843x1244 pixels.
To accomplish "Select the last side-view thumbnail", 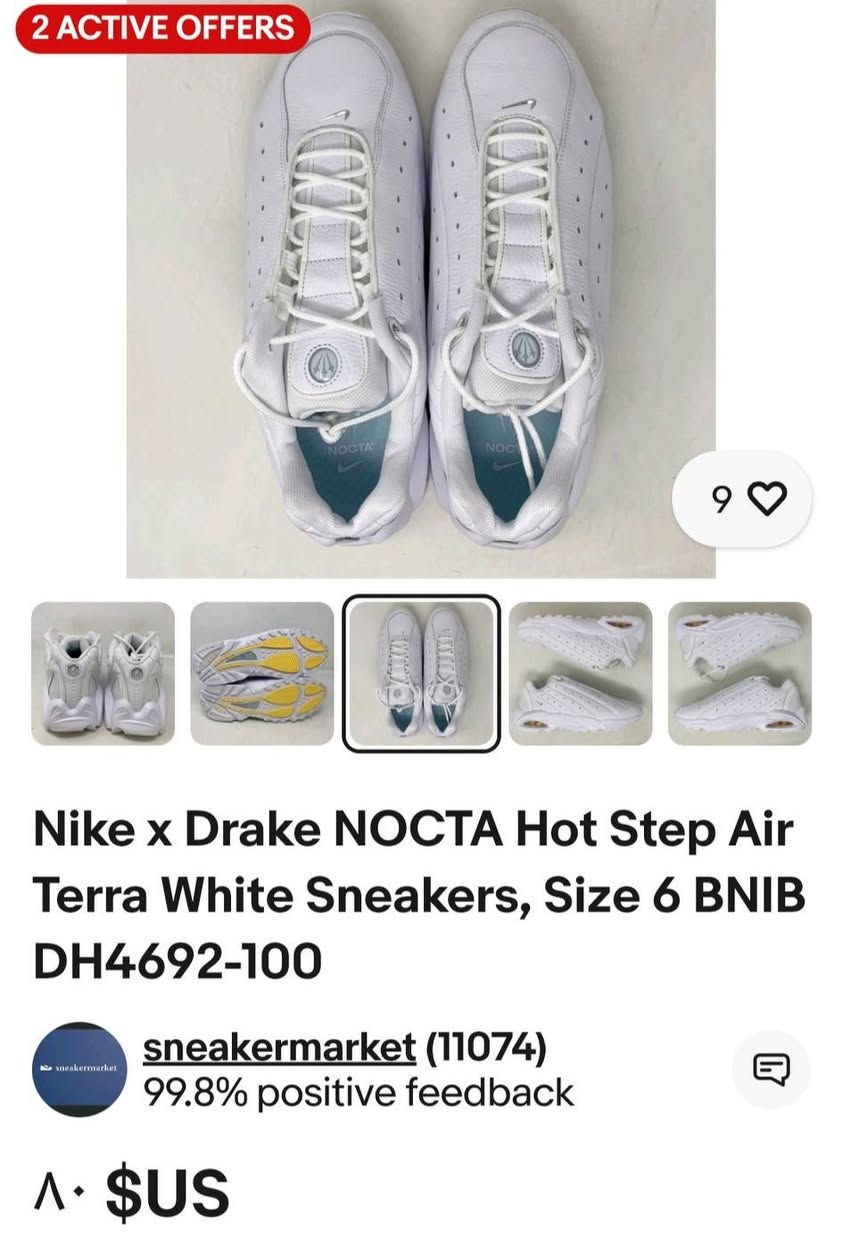I will pyautogui.click(x=739, y=673).
